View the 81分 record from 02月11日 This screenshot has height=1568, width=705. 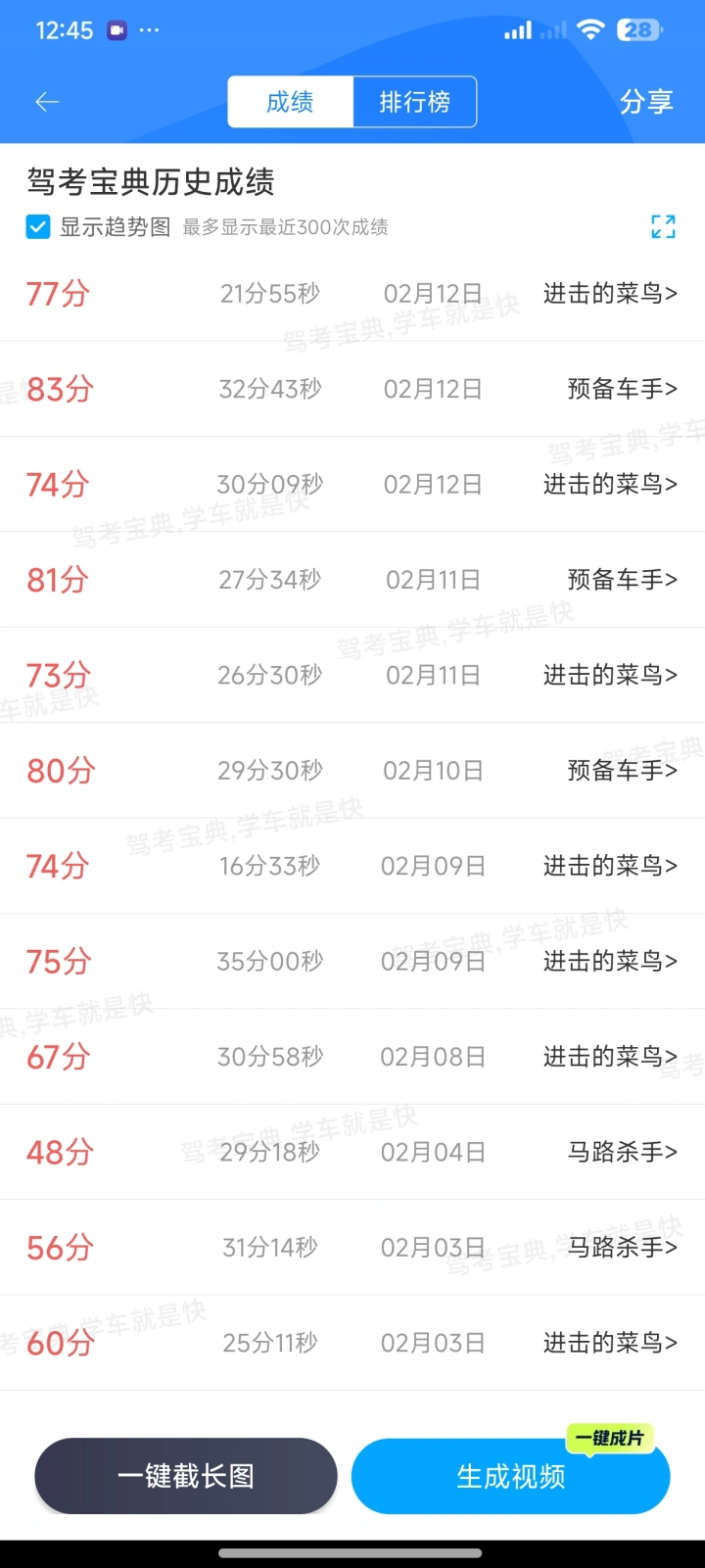pyautogui.click(x=352, y=580)
